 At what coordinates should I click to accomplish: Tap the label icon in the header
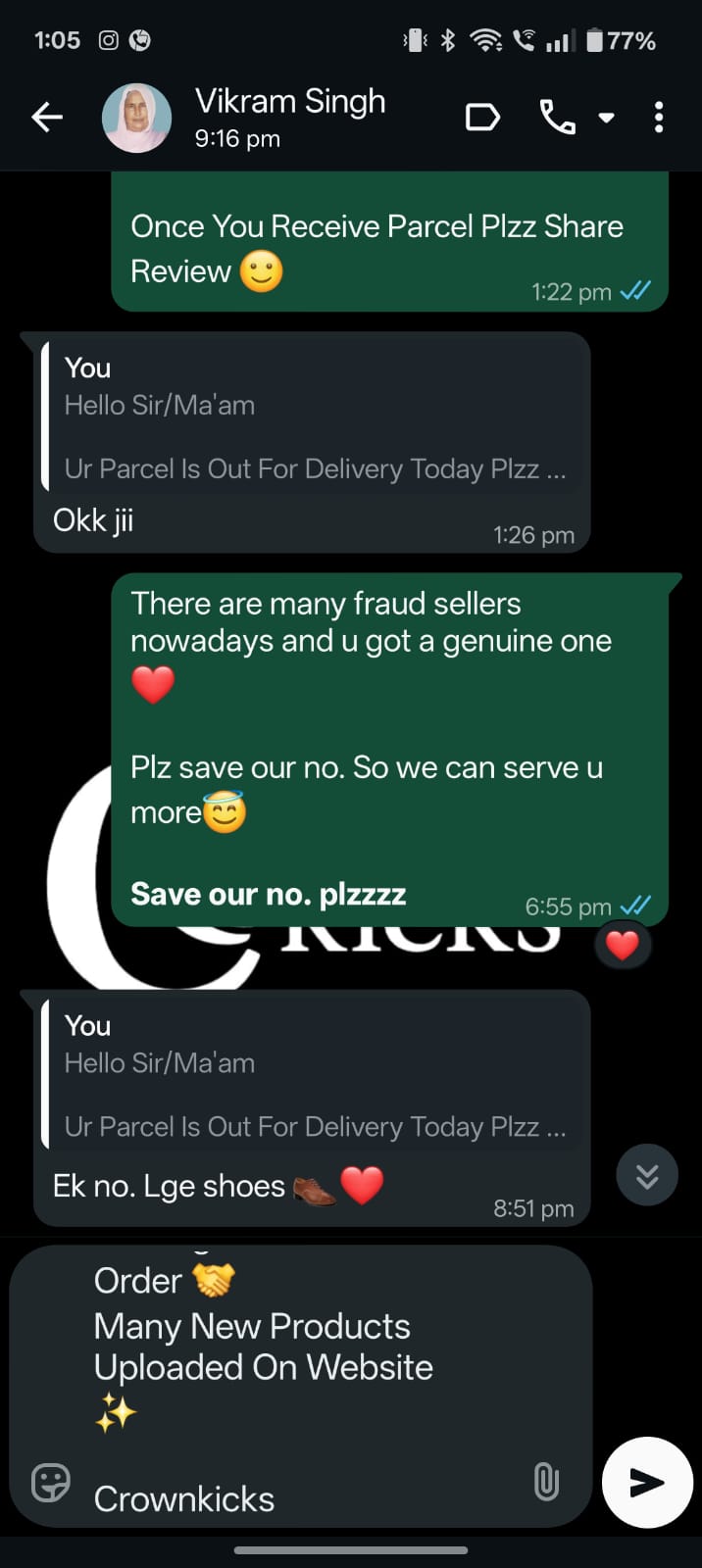(x=481, y=119)
